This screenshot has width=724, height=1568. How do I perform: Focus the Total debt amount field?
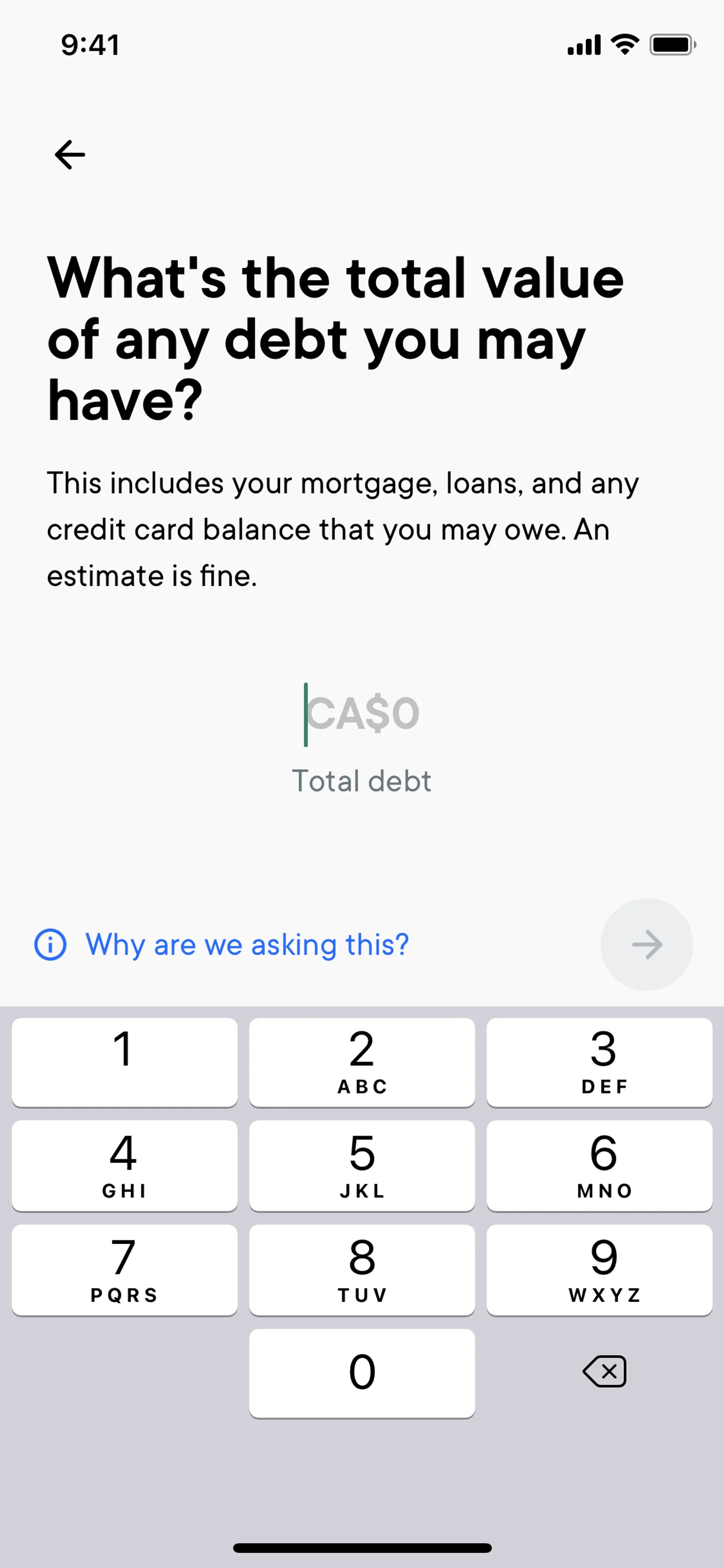coord(362,713)
